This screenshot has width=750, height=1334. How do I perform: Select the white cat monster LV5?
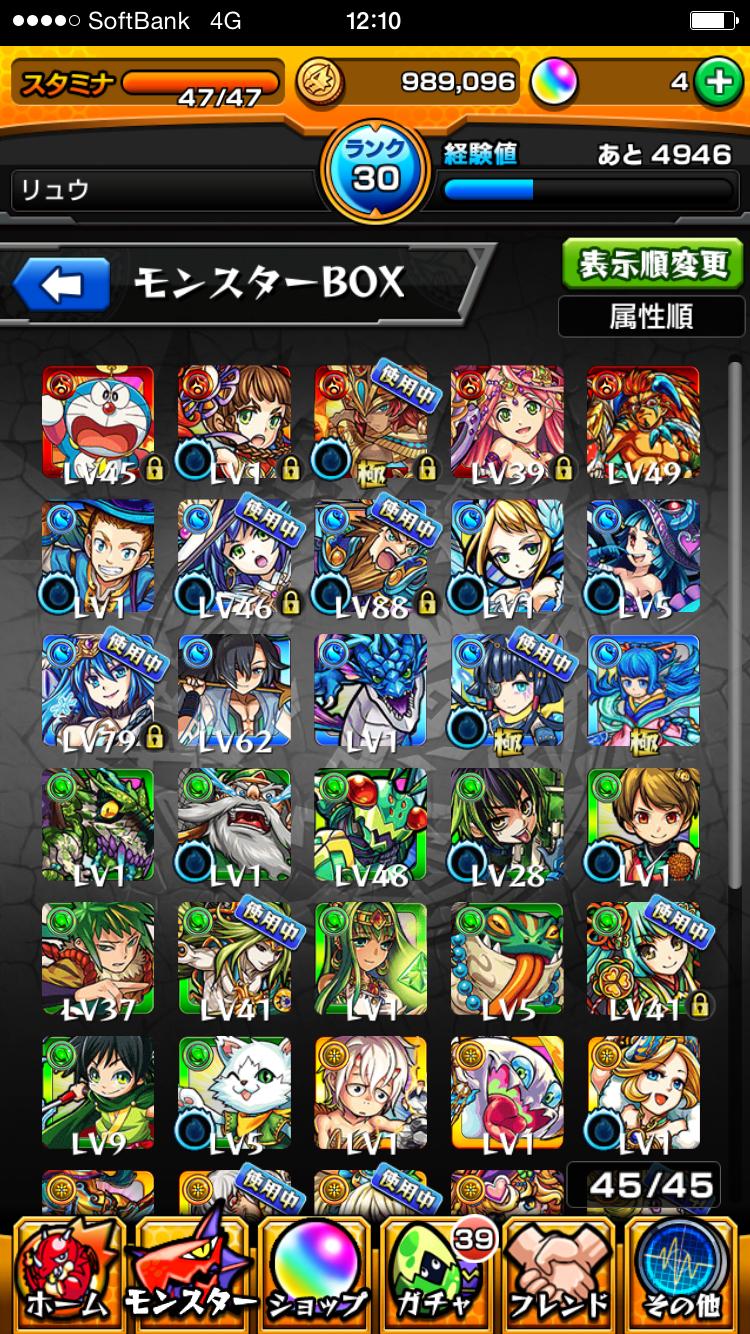[x=235, y=1092]
